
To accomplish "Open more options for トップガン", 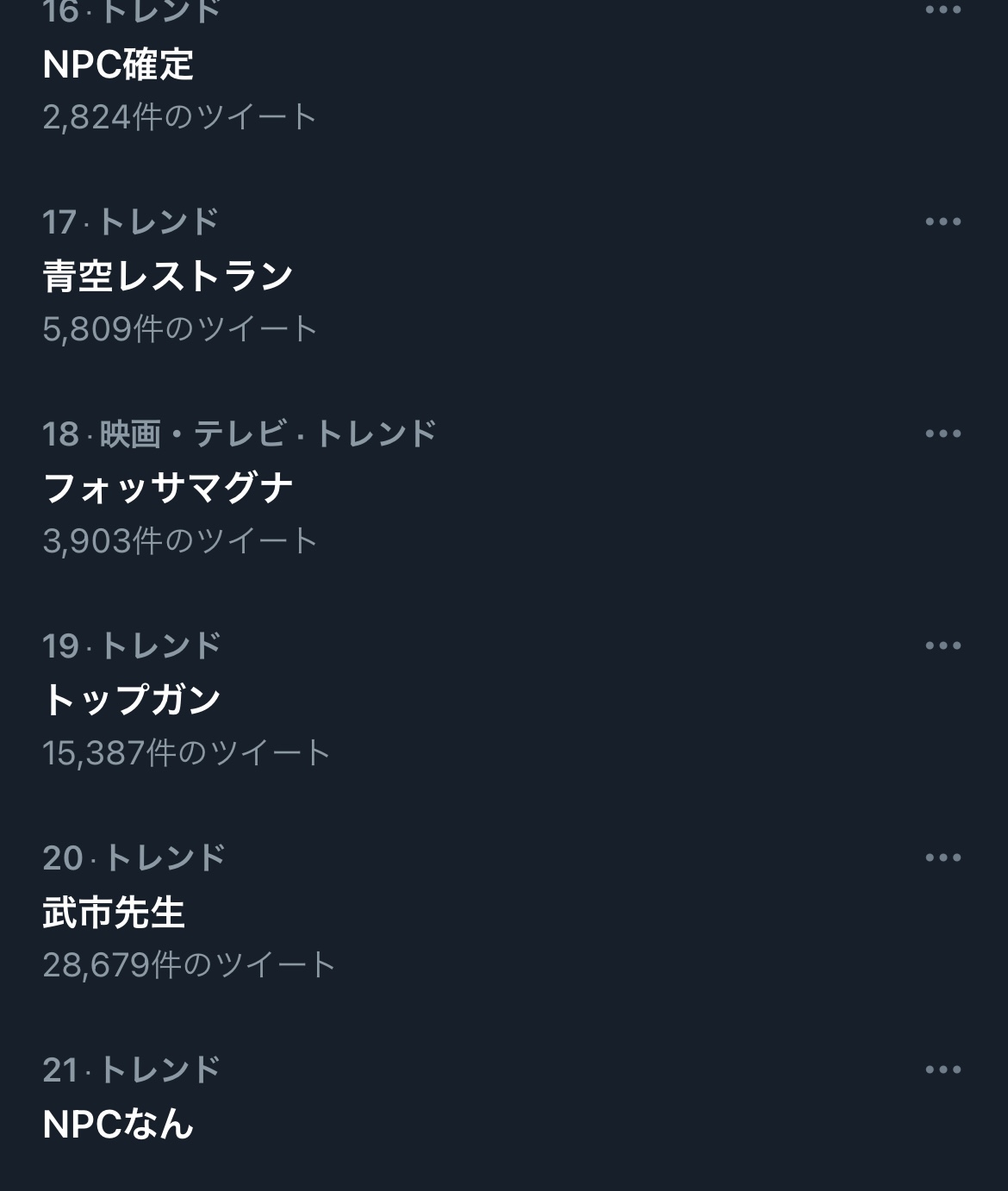I will (x=943, y=645).
